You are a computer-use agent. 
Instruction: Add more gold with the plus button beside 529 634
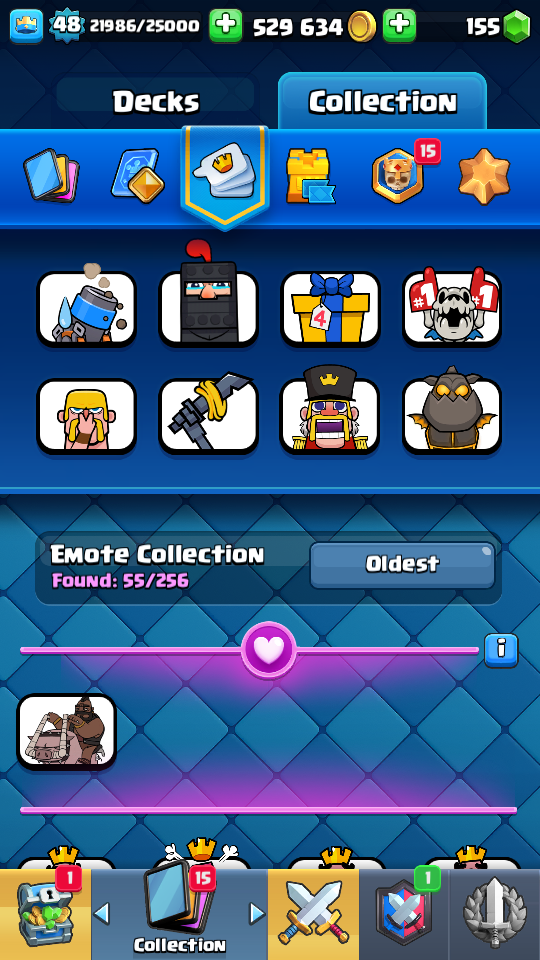[x=399, y=26]
